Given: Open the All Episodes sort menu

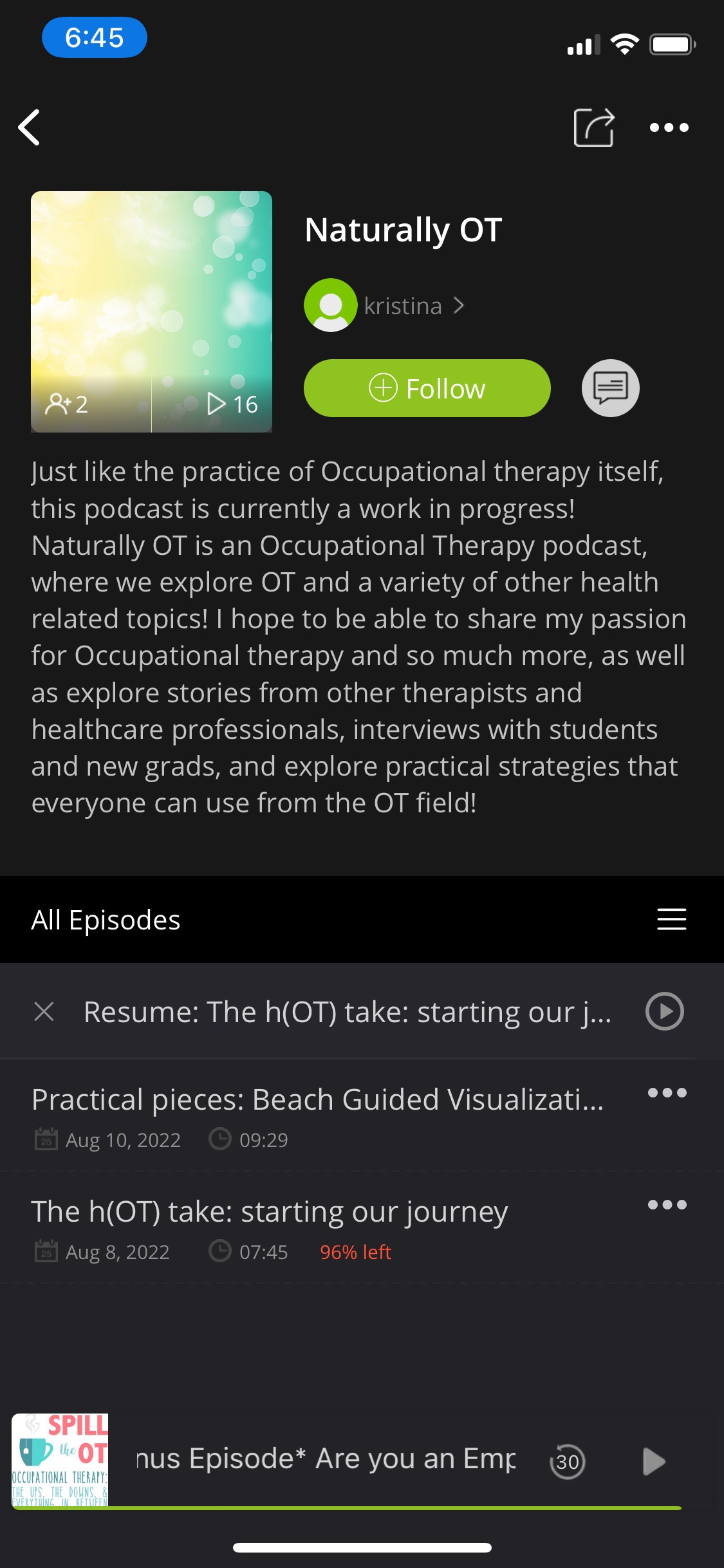Looking at the screenshot, I should [x=671, y=919].
